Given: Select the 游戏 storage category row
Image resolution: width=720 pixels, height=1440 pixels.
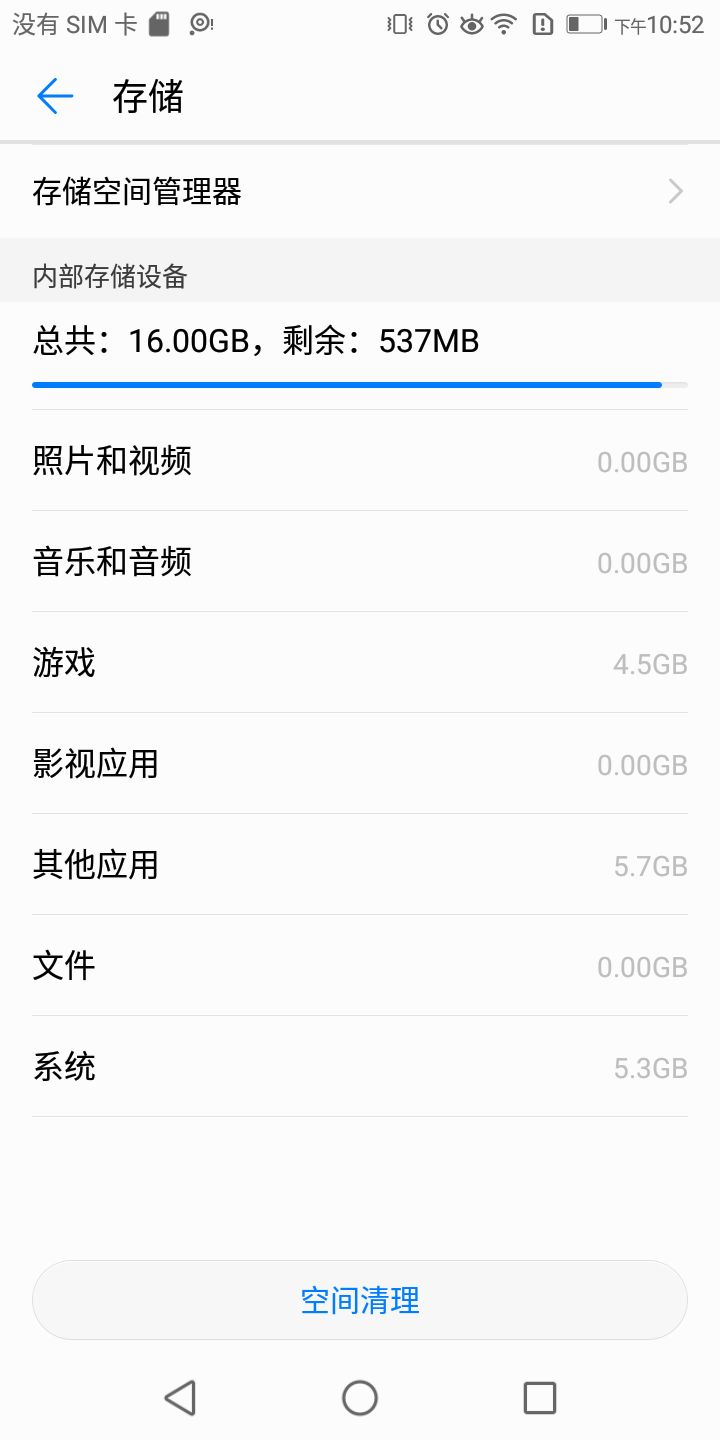Looking at the screenshot, I should click(360, 663).
